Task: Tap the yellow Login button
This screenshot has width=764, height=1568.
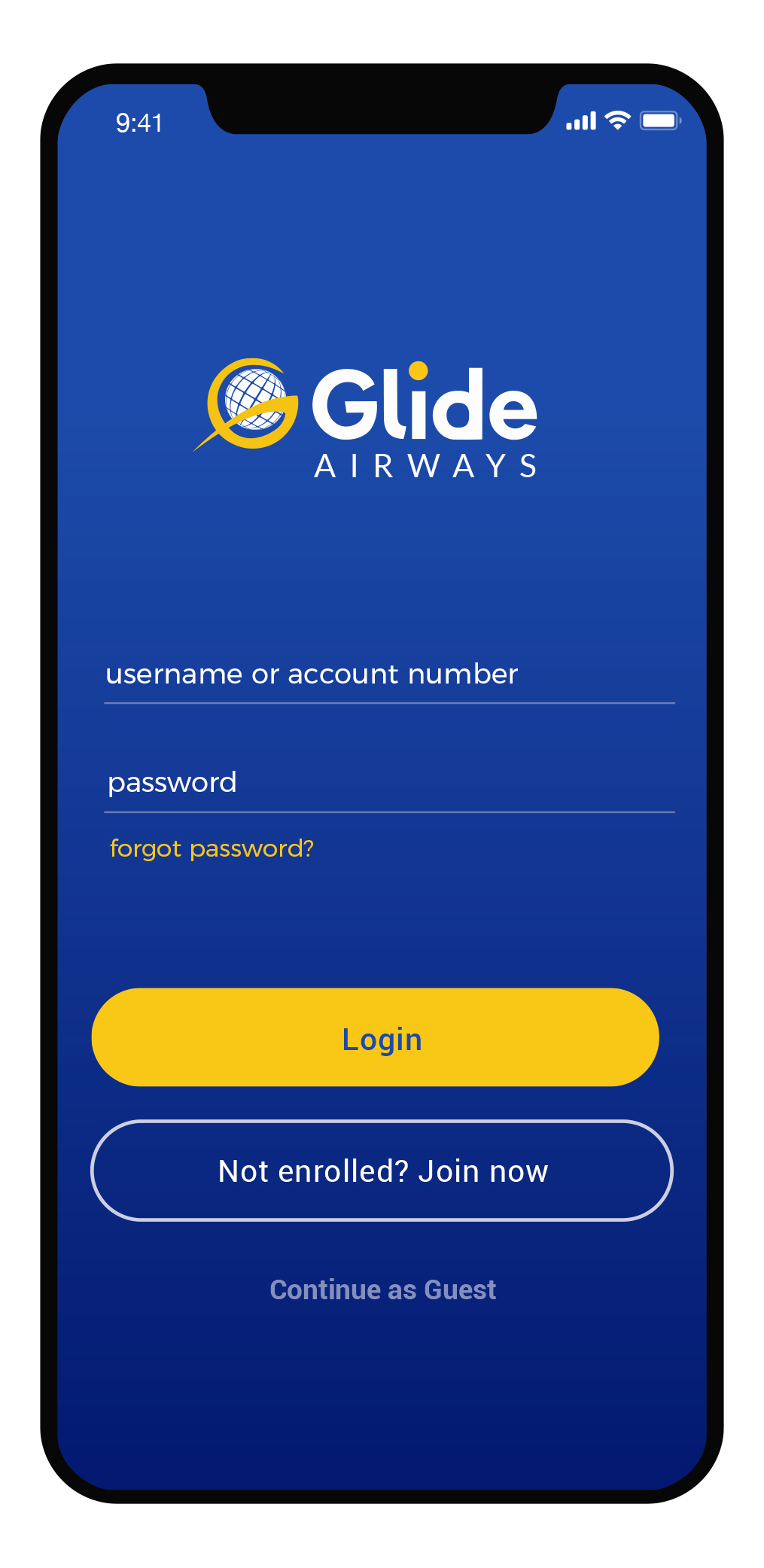Action: (375, 1038)
